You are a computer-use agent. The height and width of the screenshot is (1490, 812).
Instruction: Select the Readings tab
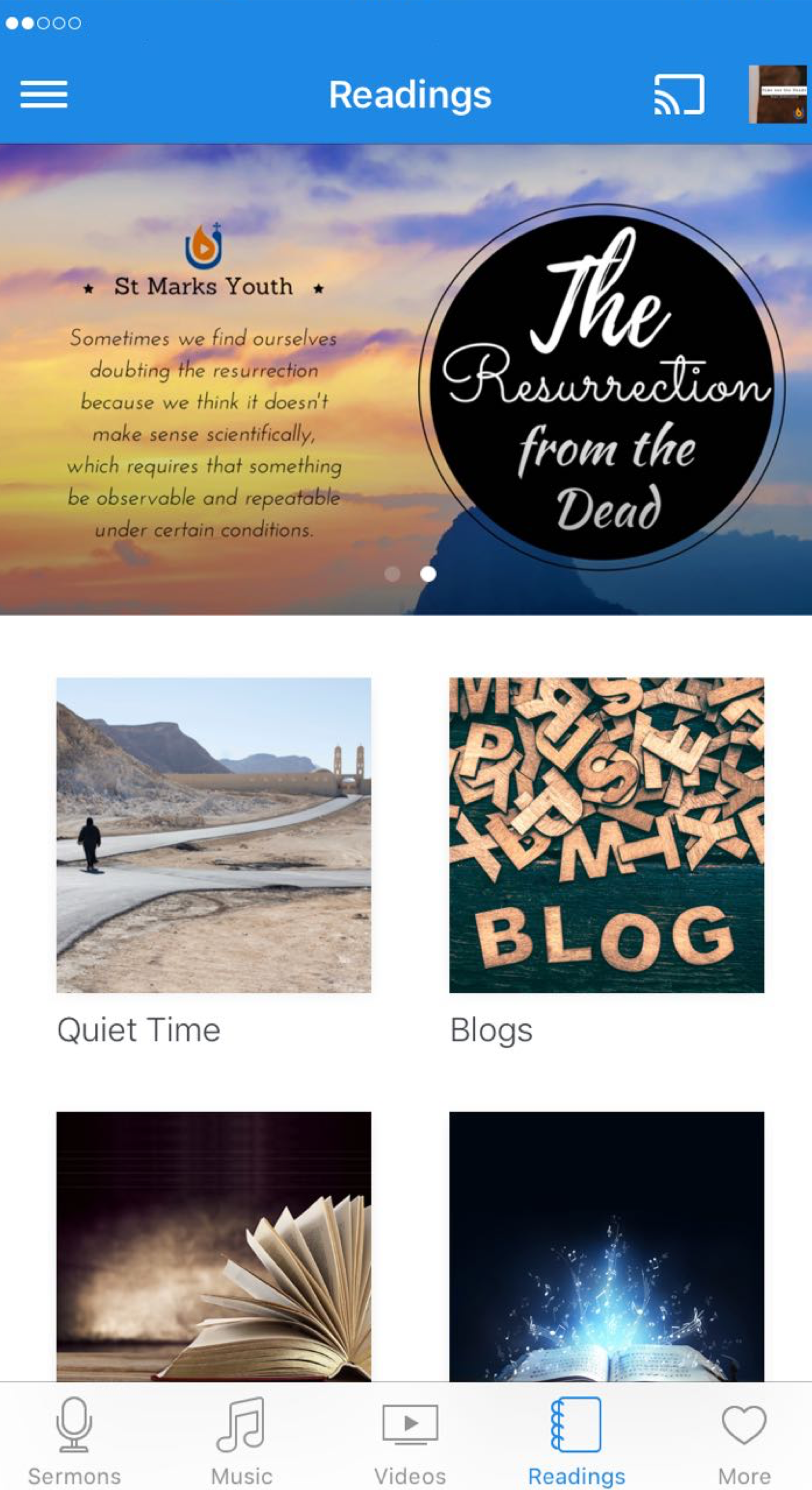click(577, 1440)
